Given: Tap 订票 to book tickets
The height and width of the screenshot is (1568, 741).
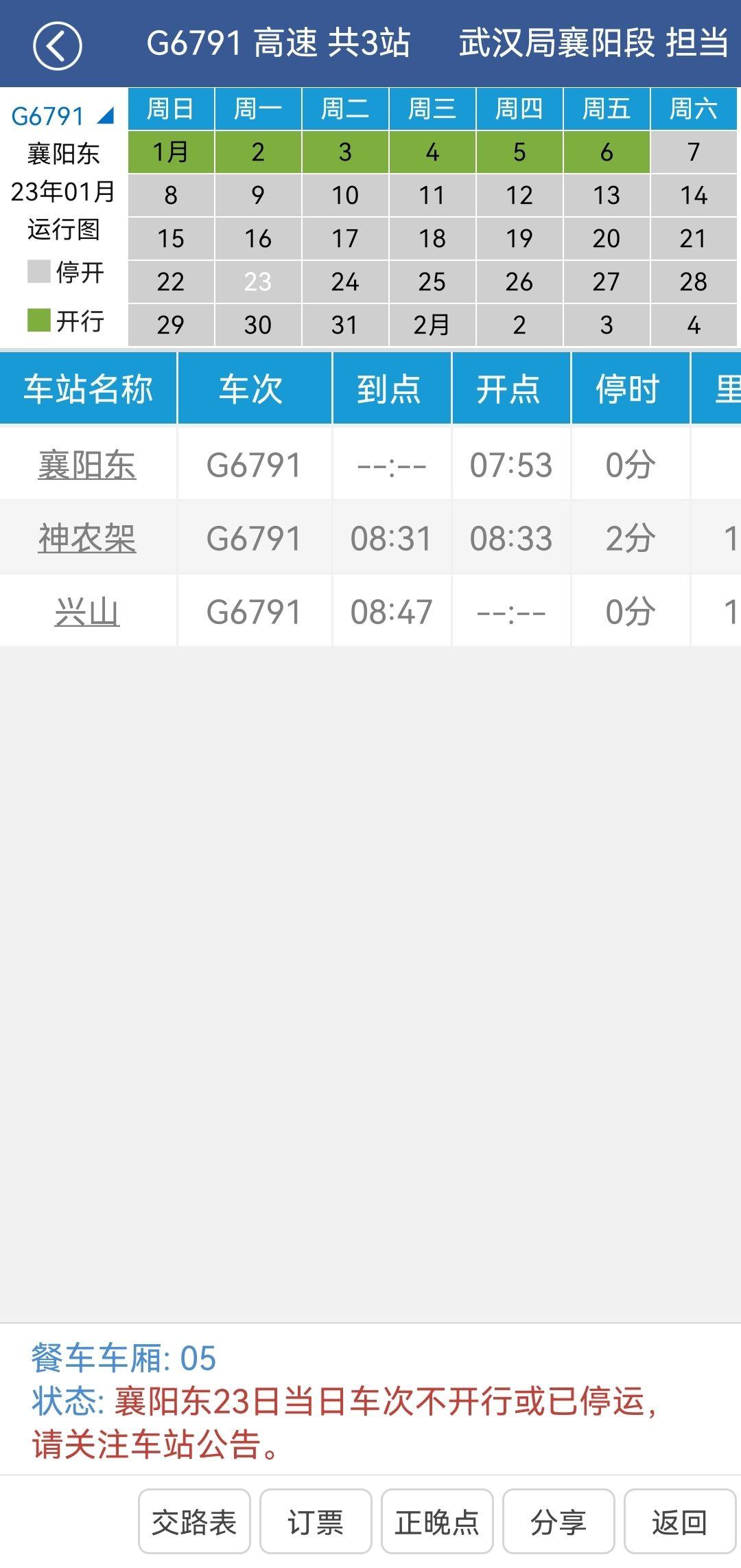Looking at the screenshot, I should [316, 1522].
